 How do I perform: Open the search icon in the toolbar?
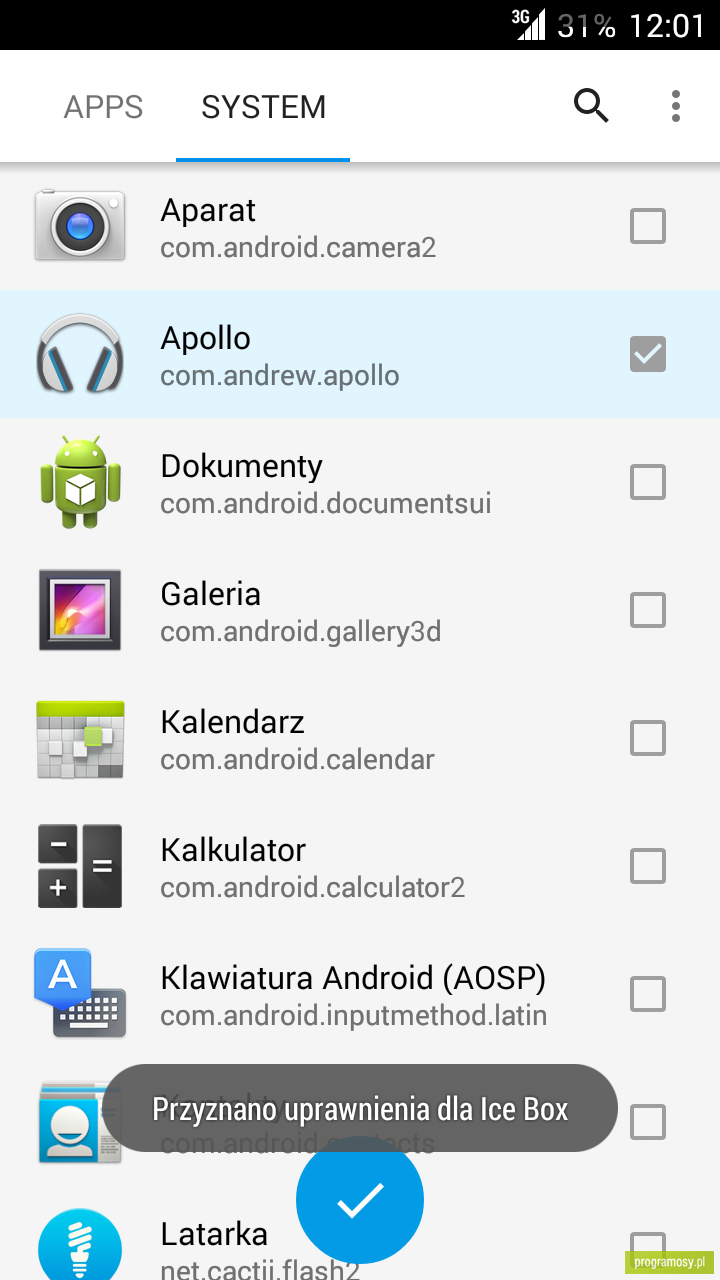coord(591,106)
